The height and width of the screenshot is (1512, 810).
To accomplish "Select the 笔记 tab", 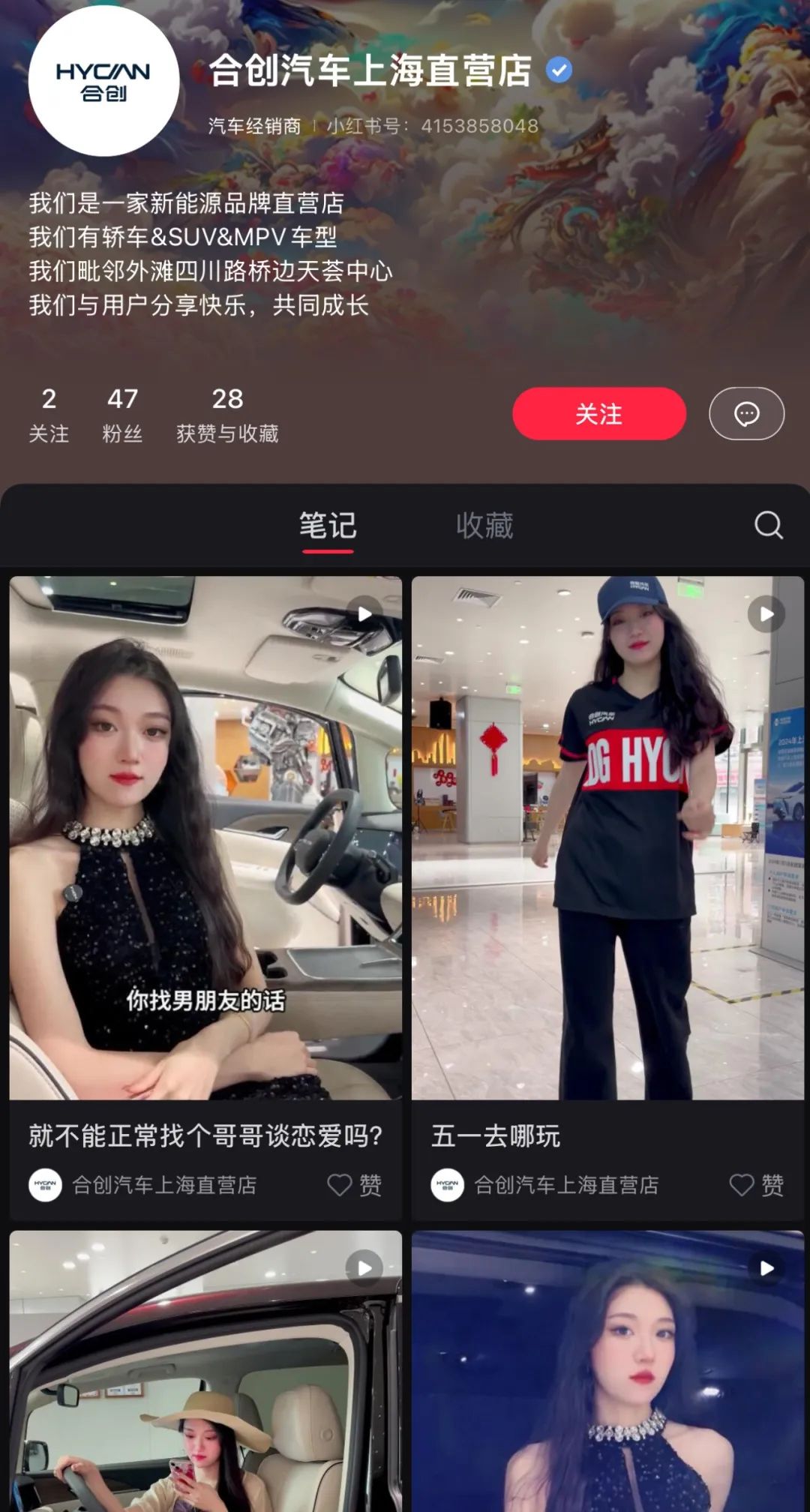I will coord(328,525).
